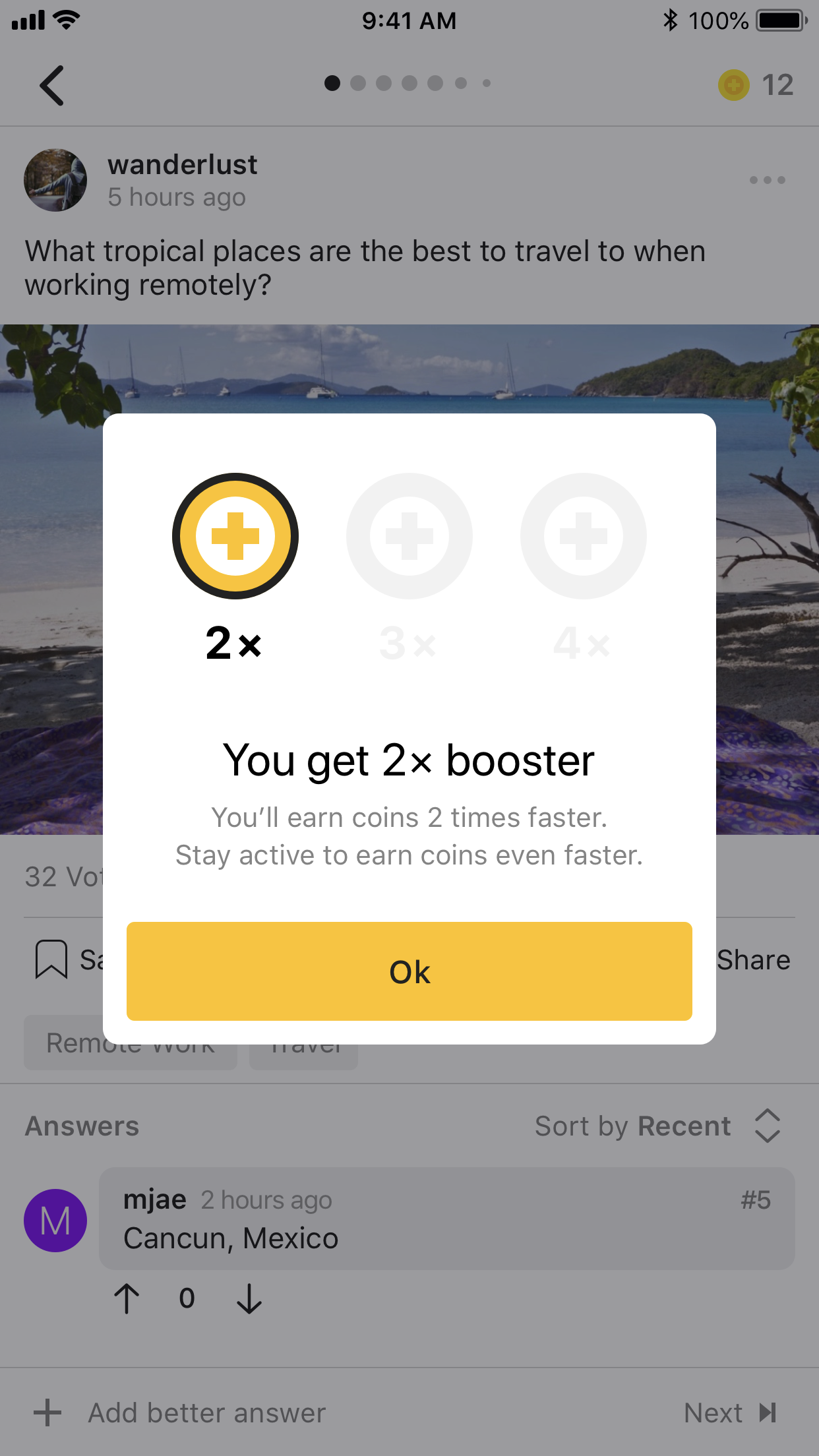
Task: Open the coin balance showing 12
Action: 756,85
